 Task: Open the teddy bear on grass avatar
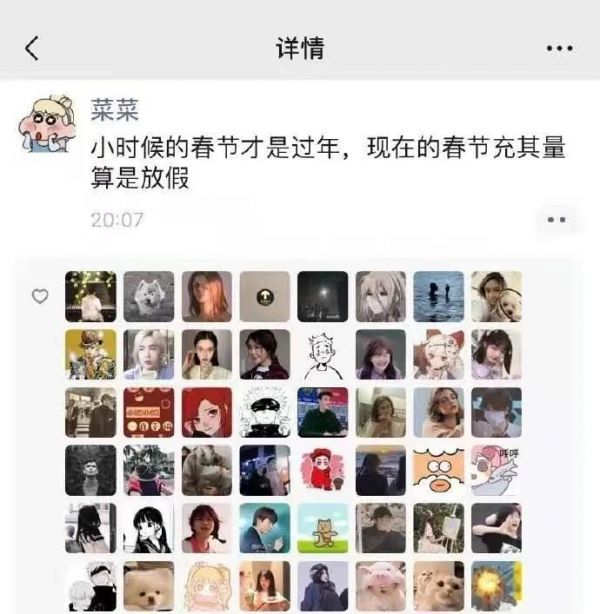click(323, 528)
